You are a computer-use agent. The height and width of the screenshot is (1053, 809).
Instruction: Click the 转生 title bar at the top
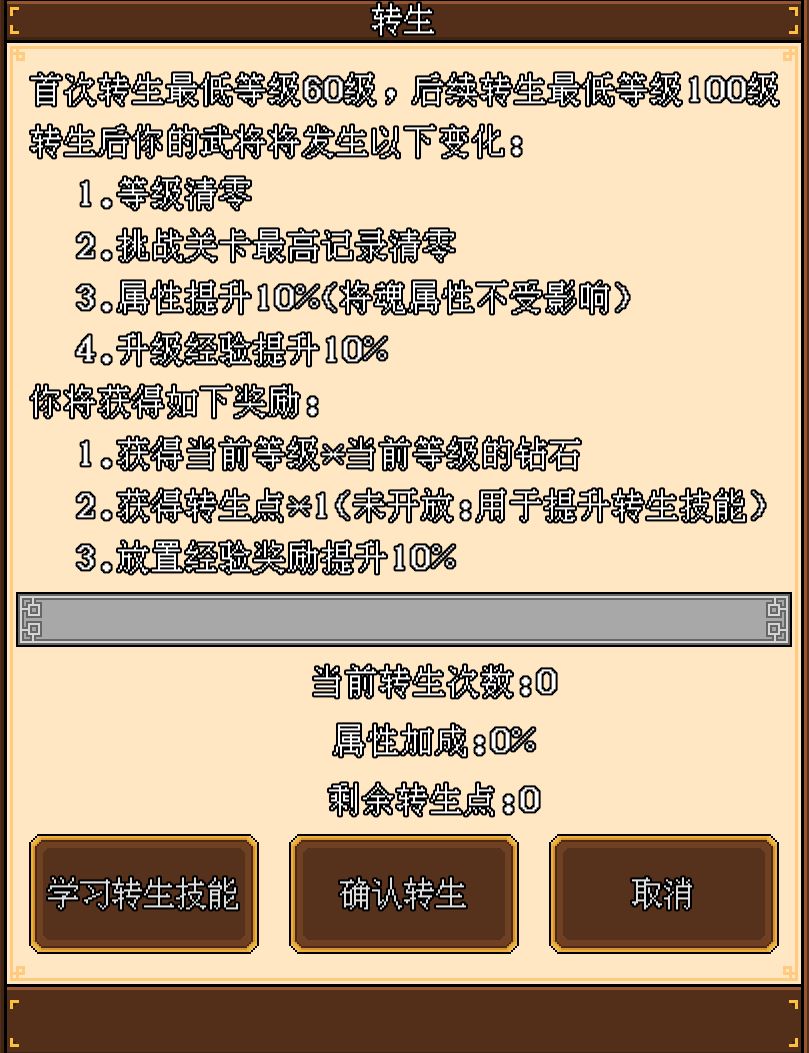(x=404, y=19)
